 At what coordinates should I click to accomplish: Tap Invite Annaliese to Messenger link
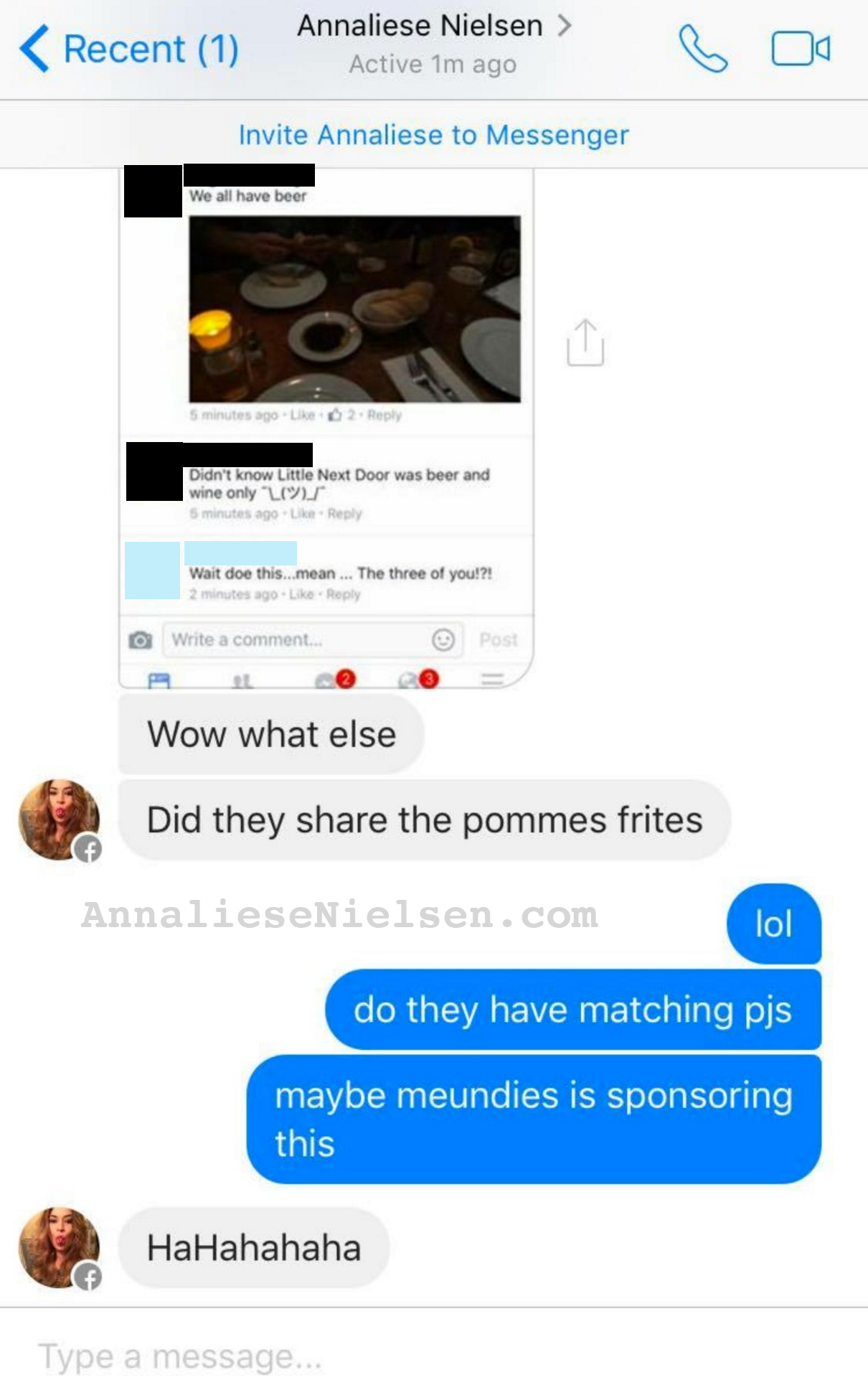433,135
